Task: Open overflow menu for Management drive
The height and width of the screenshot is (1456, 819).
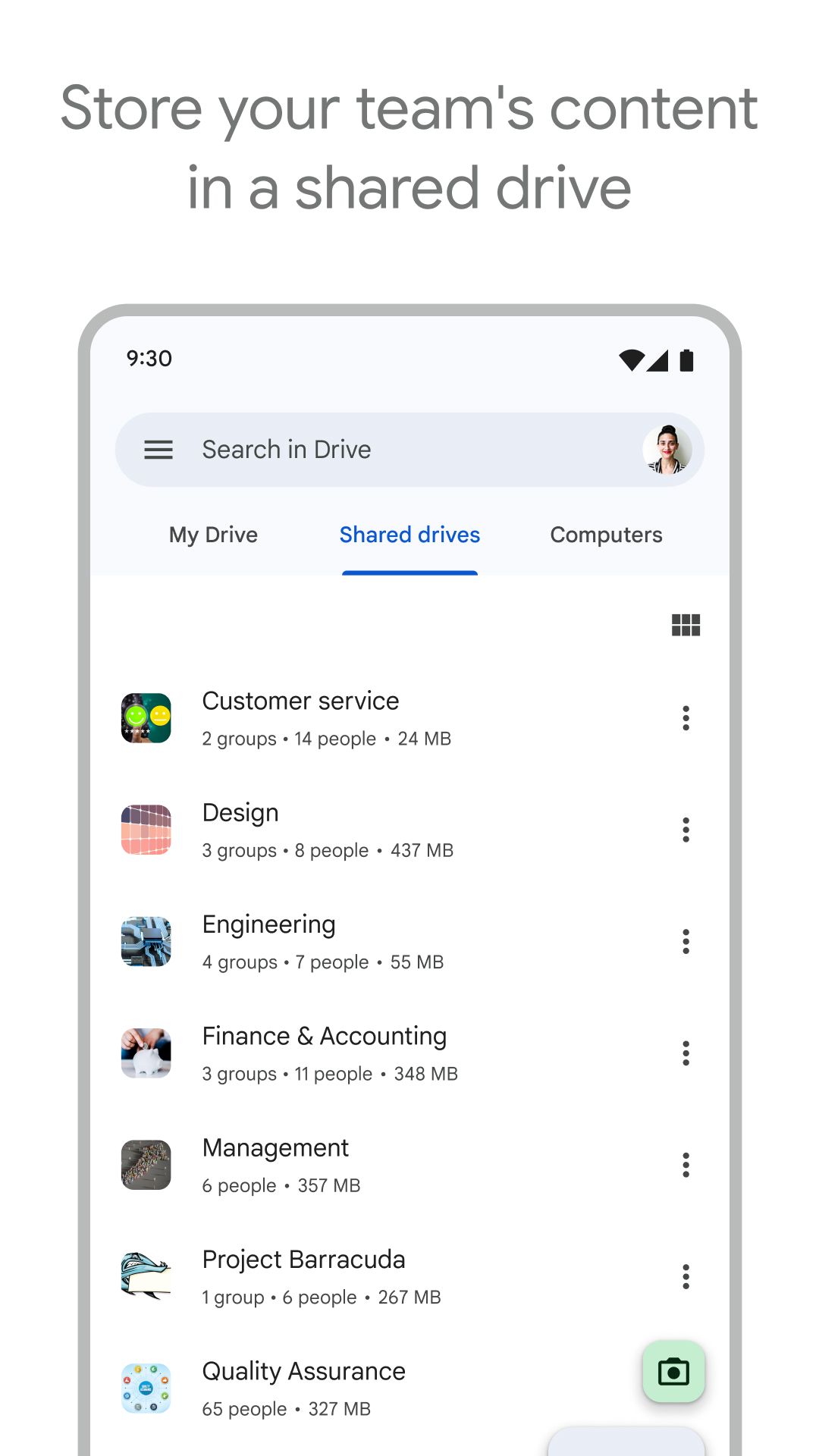Action: coord(686,1165)
